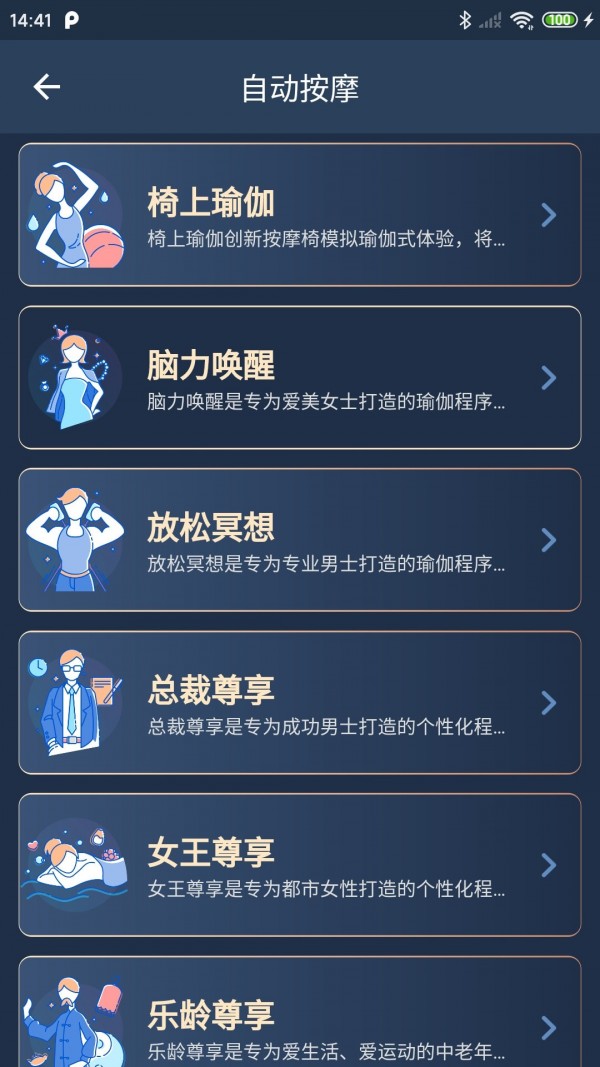Viewport: 600px width, 1067px height.
Task: Open the 女王尊享 massage program
Action: 300,865
